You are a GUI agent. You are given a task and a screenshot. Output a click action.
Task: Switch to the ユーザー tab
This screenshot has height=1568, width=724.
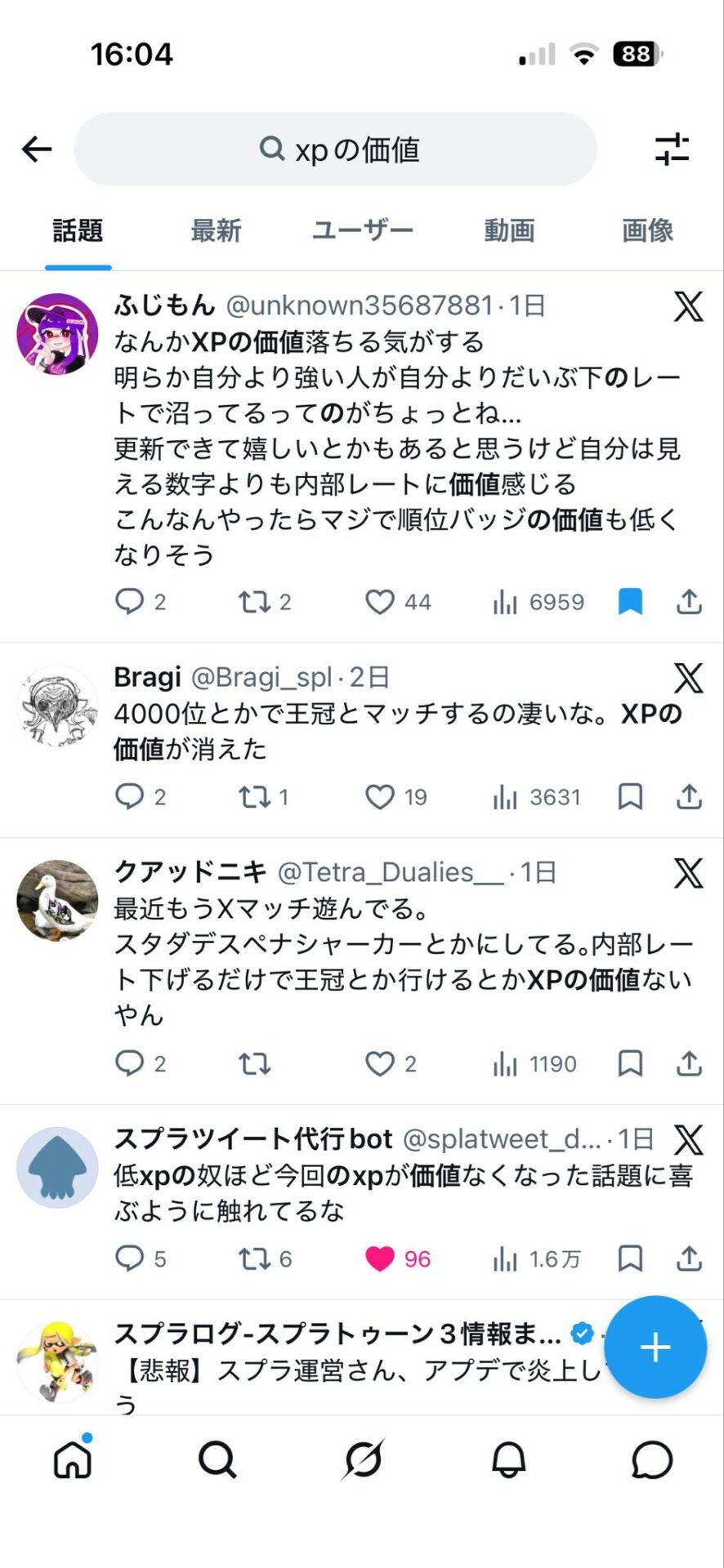[x=362, y=231]
